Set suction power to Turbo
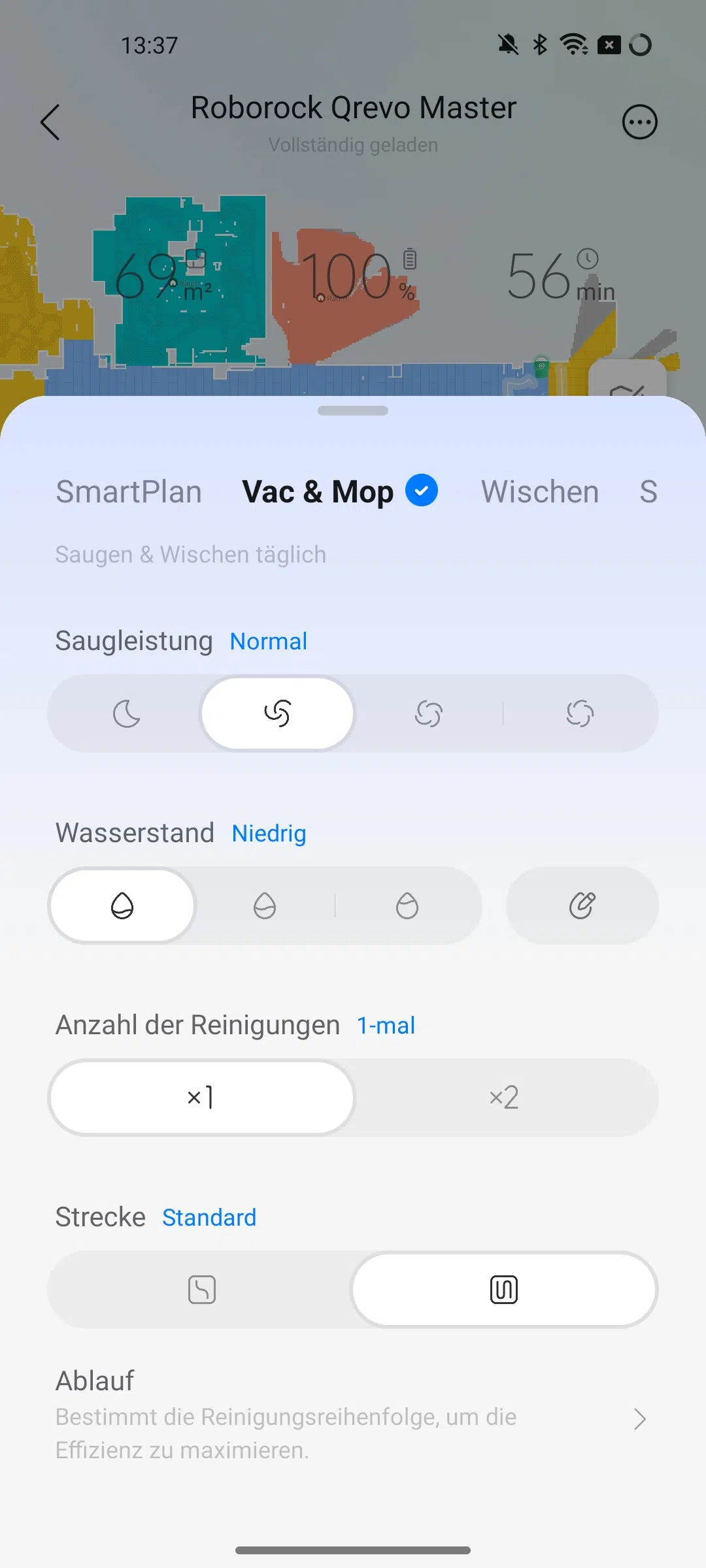706x1568 pixels. (428, 713)
